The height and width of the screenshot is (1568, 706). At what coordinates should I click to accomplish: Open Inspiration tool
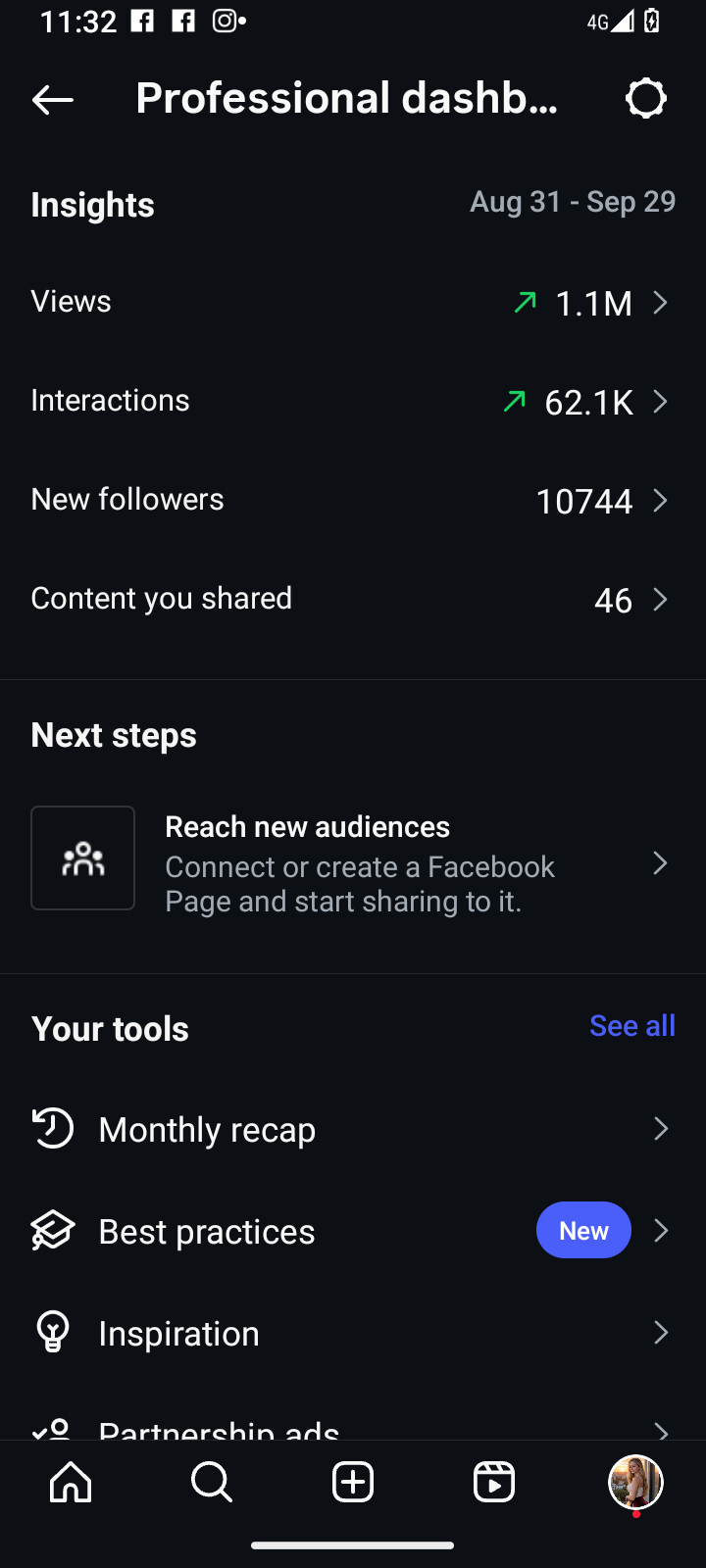pyautogui.click(x=353, y=1333)
